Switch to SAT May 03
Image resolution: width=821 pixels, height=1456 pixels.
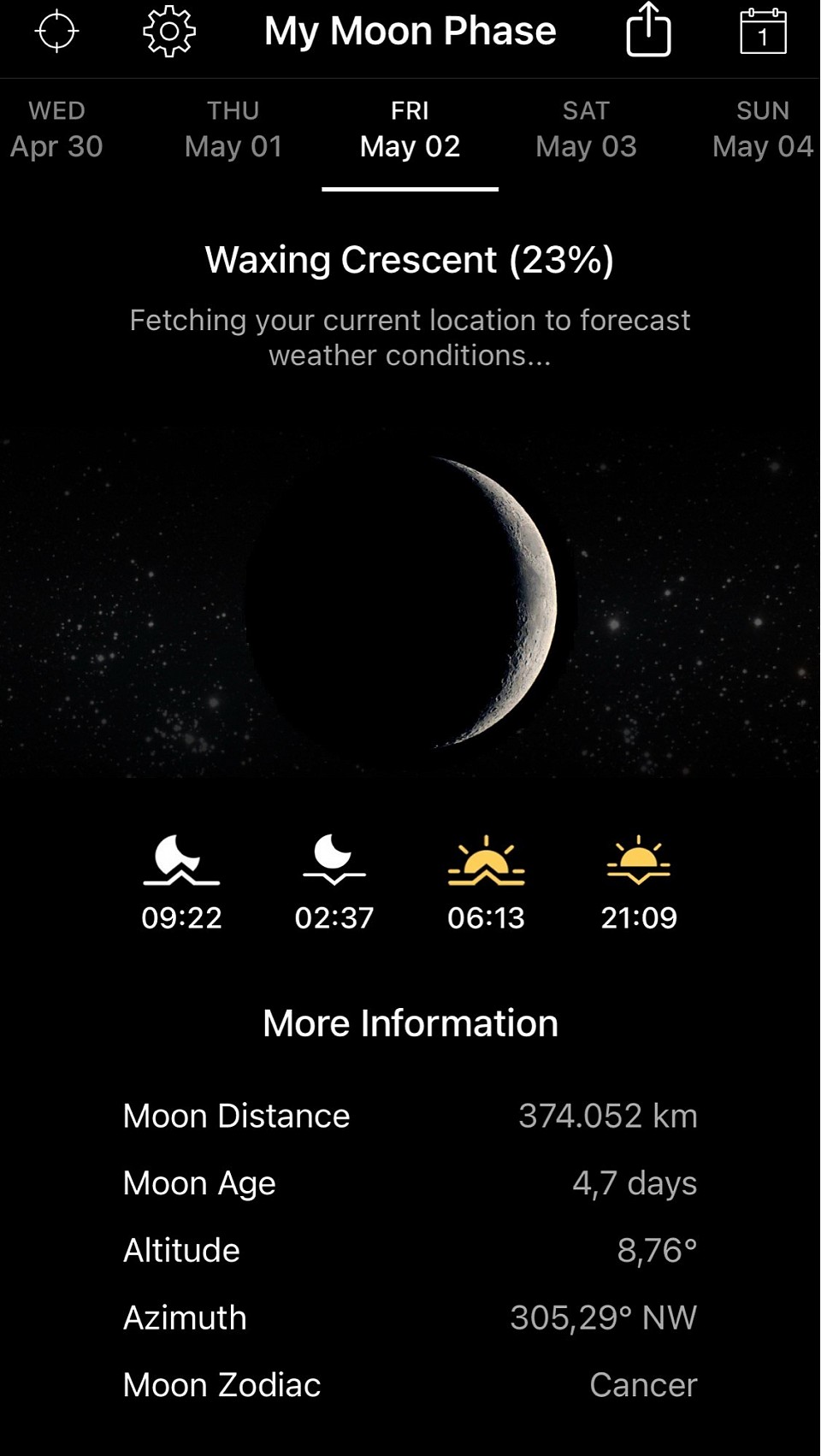[586, 130]
